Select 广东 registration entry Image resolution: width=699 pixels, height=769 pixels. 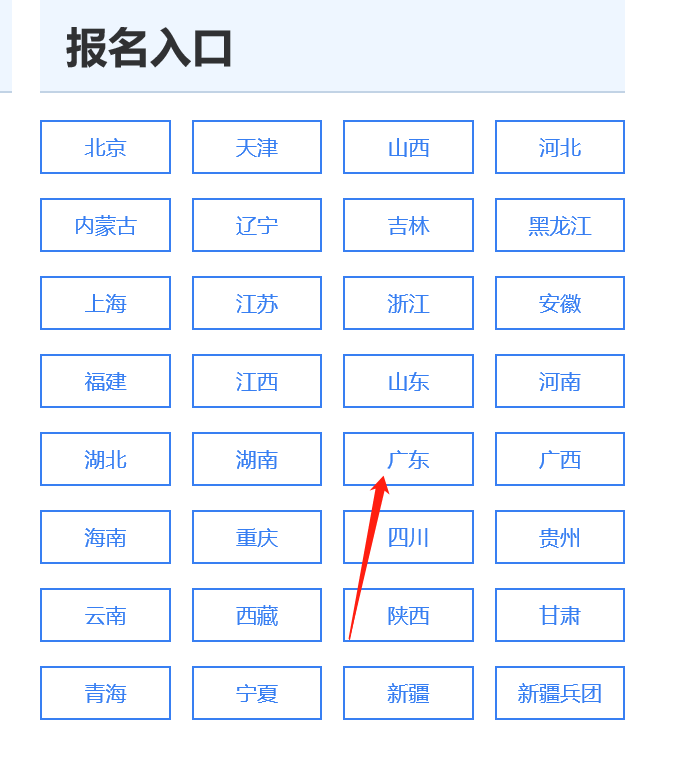click(408, 459)
